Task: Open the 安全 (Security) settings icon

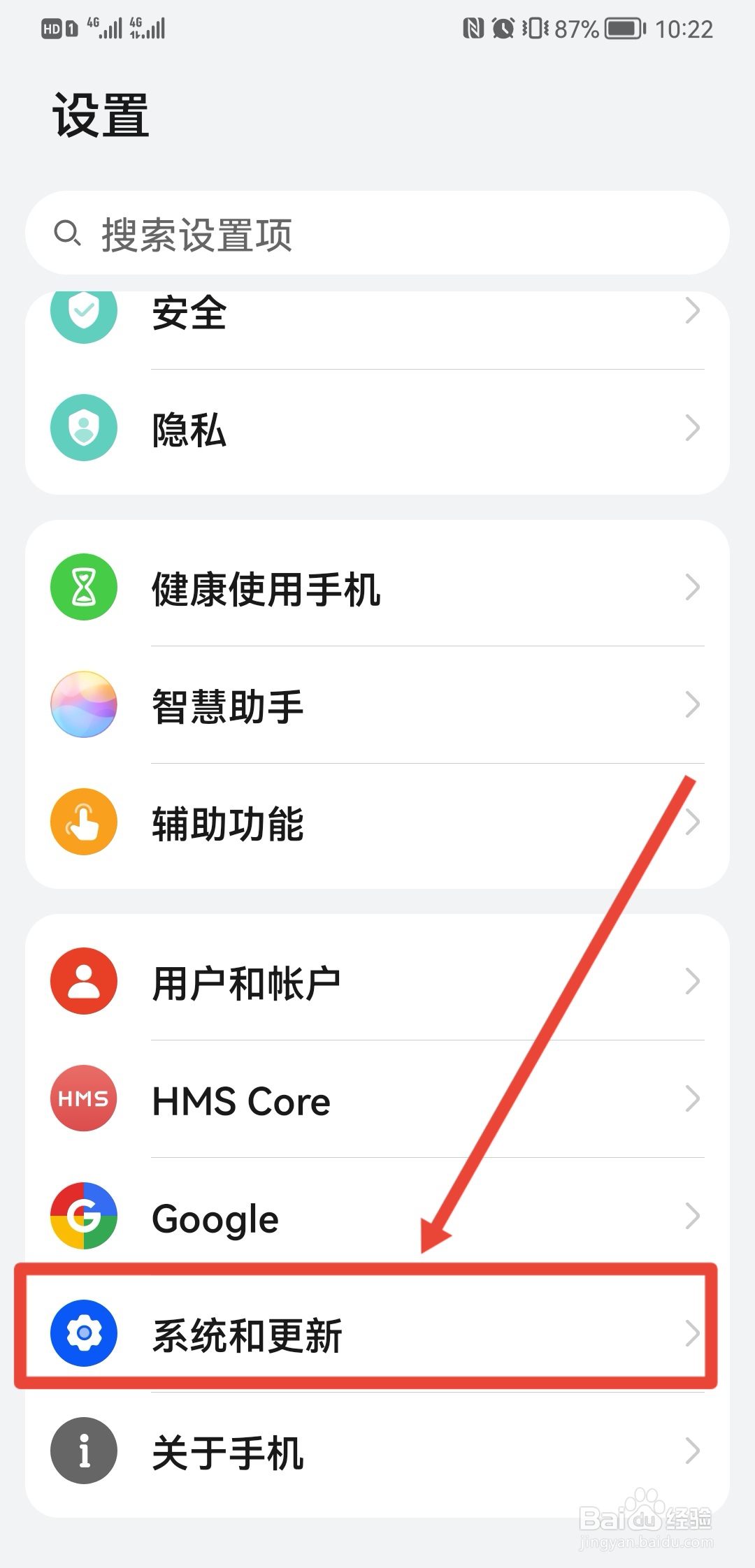Action: pos(83,314)
